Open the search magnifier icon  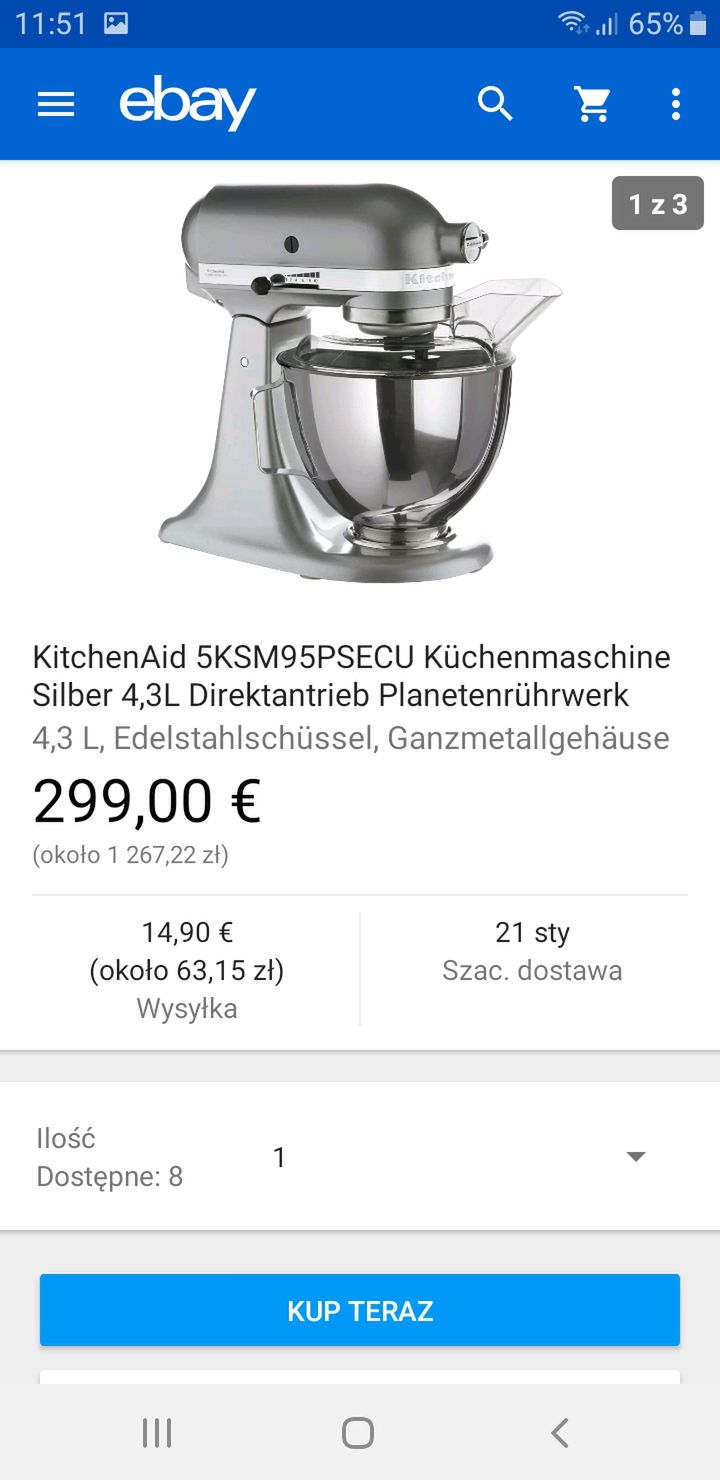coord(495,104)
